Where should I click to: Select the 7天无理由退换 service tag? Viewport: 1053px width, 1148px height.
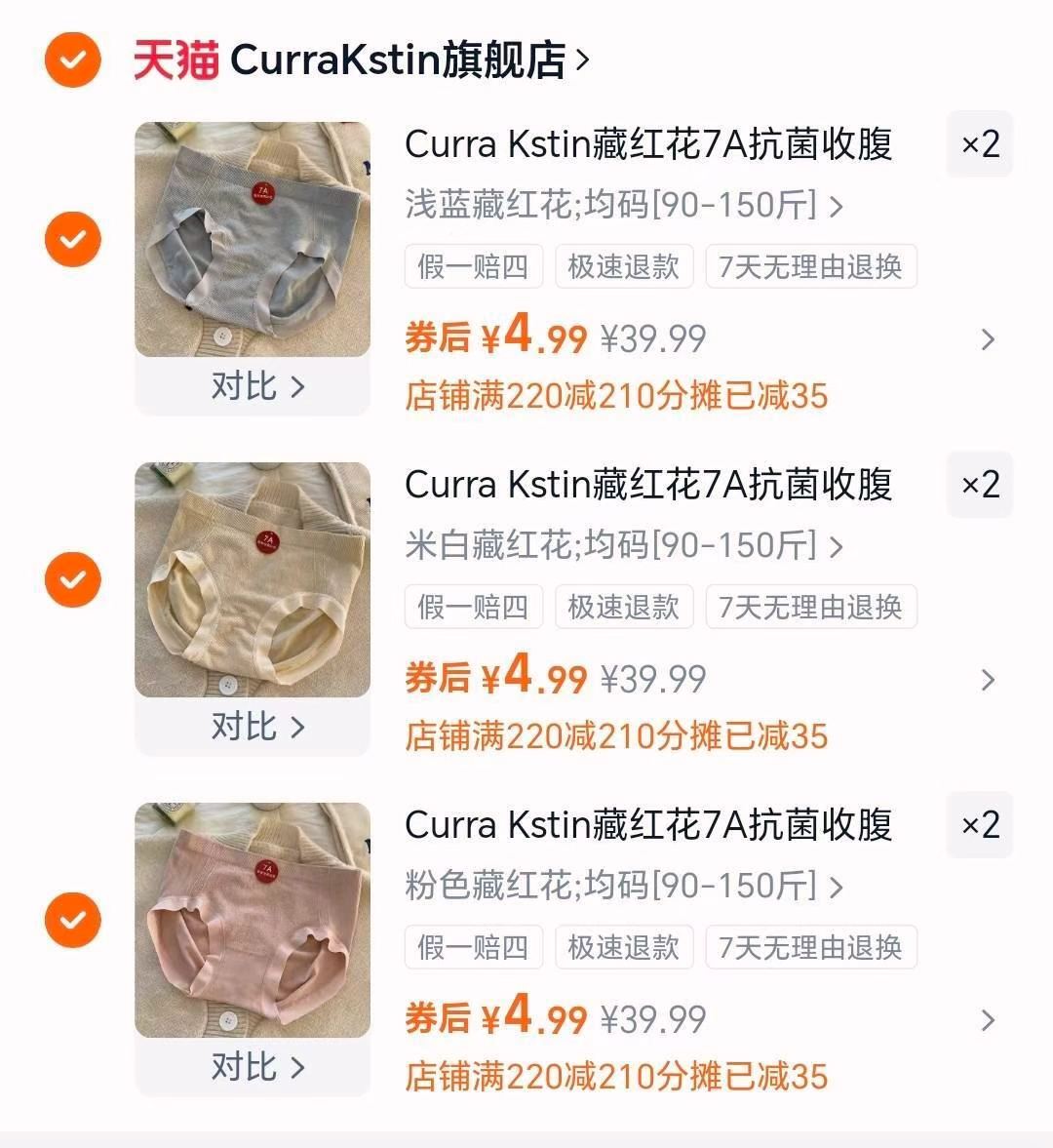pos(811,266)
